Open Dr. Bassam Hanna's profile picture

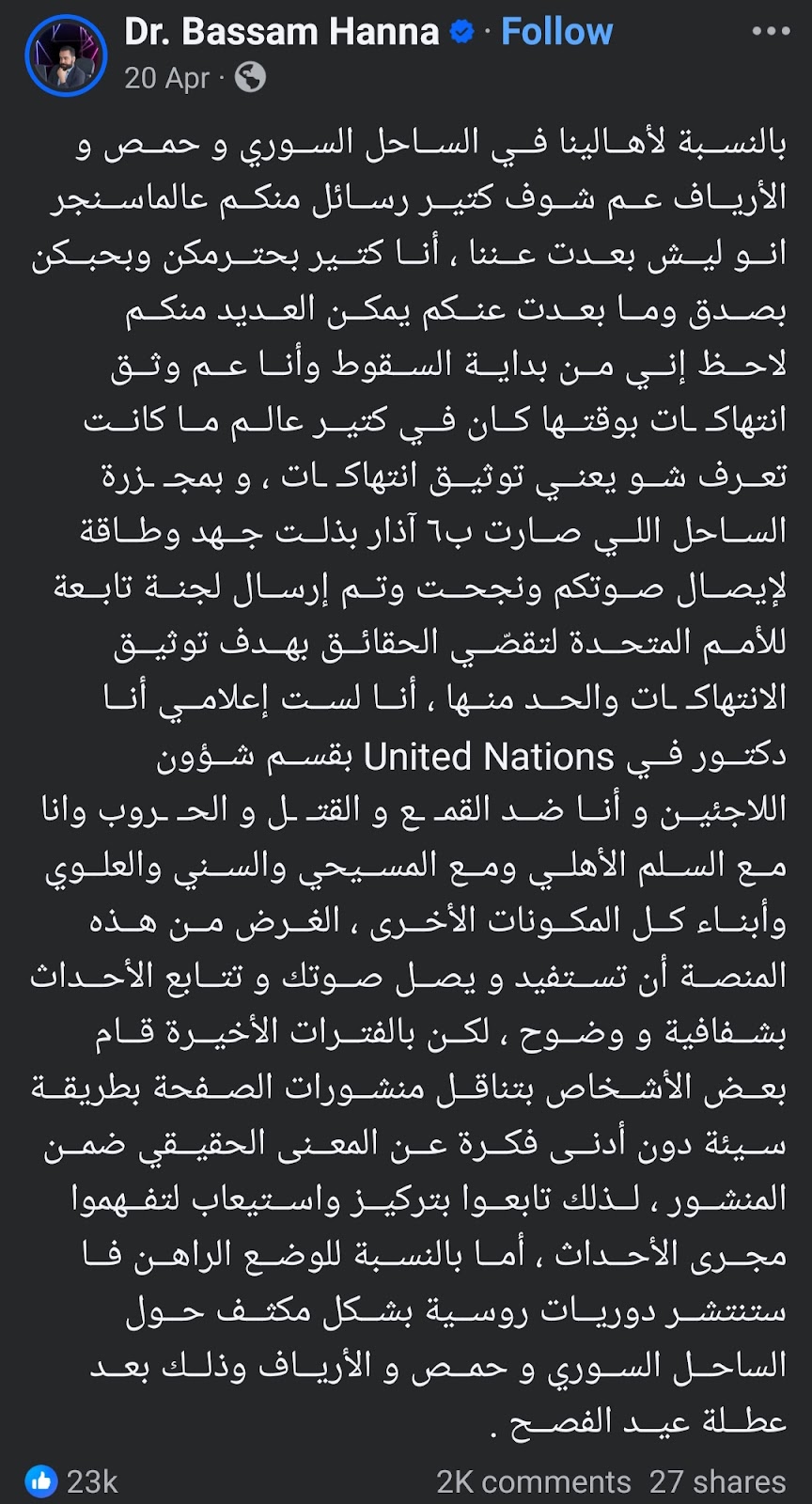click(x=66, y=55)
